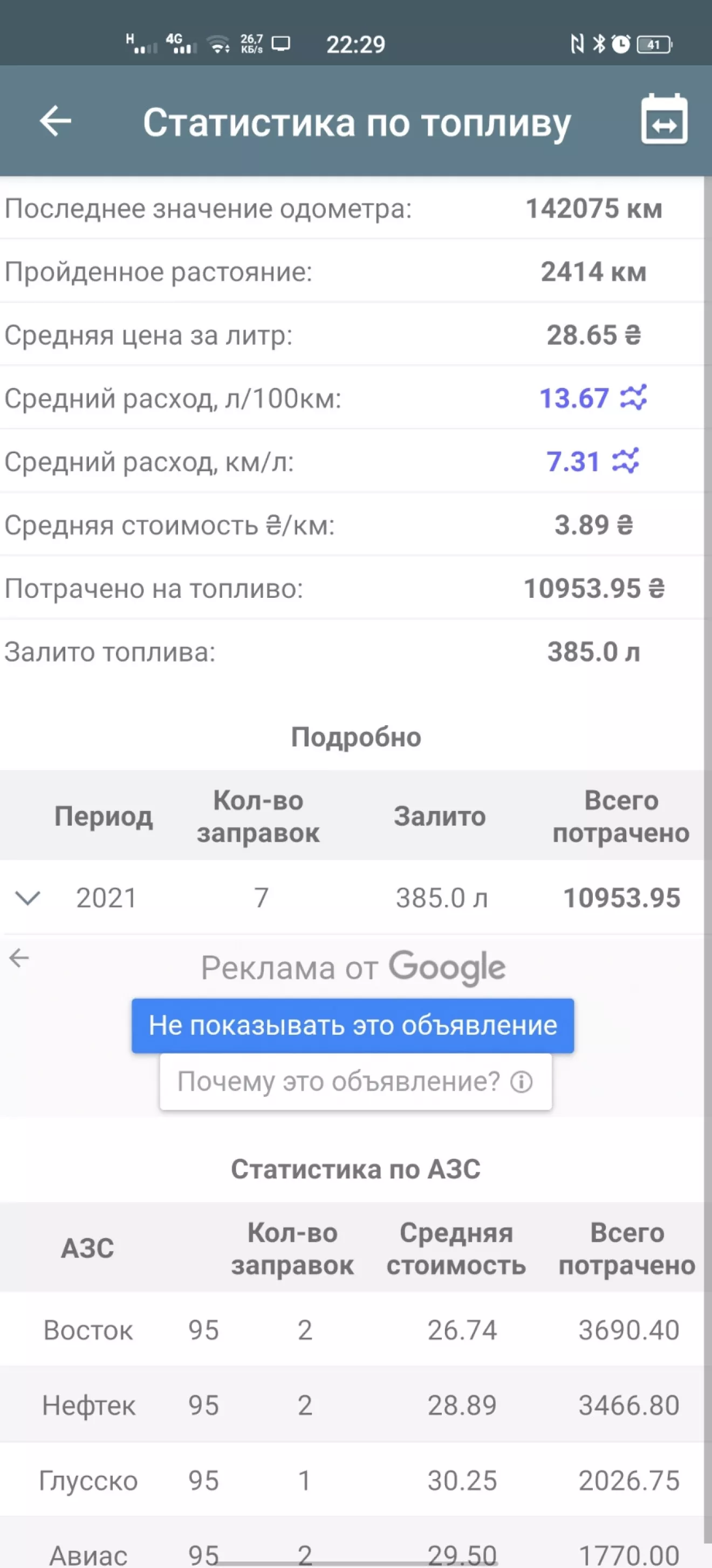This screenshot has height=1568, width=712.
Task: Tap 'Не показывать это объявление' button
Action: (x=353, y=1026)
